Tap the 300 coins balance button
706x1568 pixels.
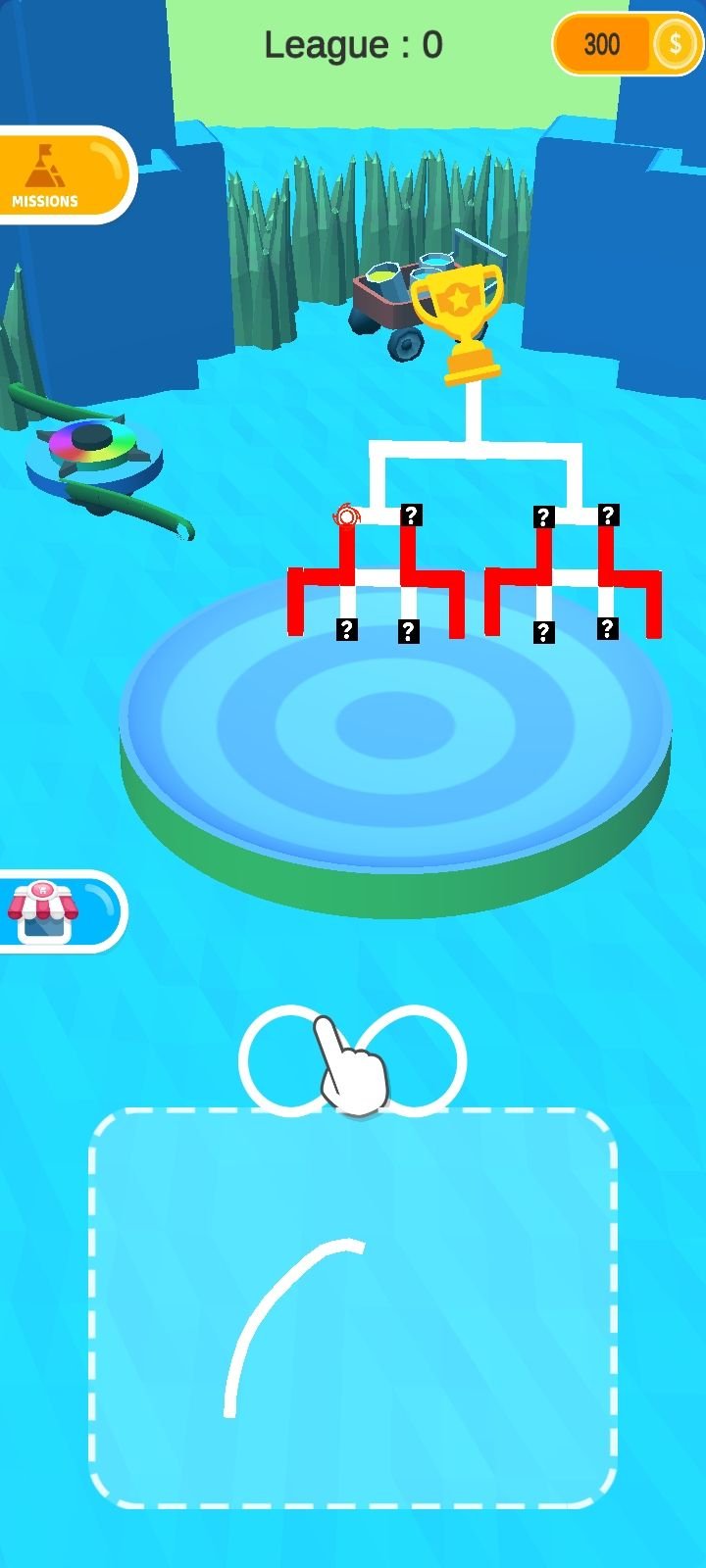(x=628, y=44)
